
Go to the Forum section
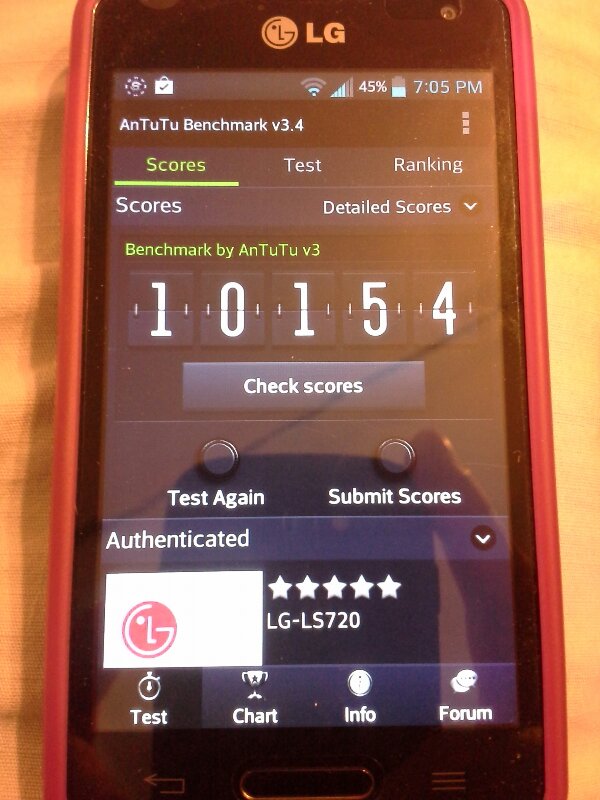coord(465,698)
